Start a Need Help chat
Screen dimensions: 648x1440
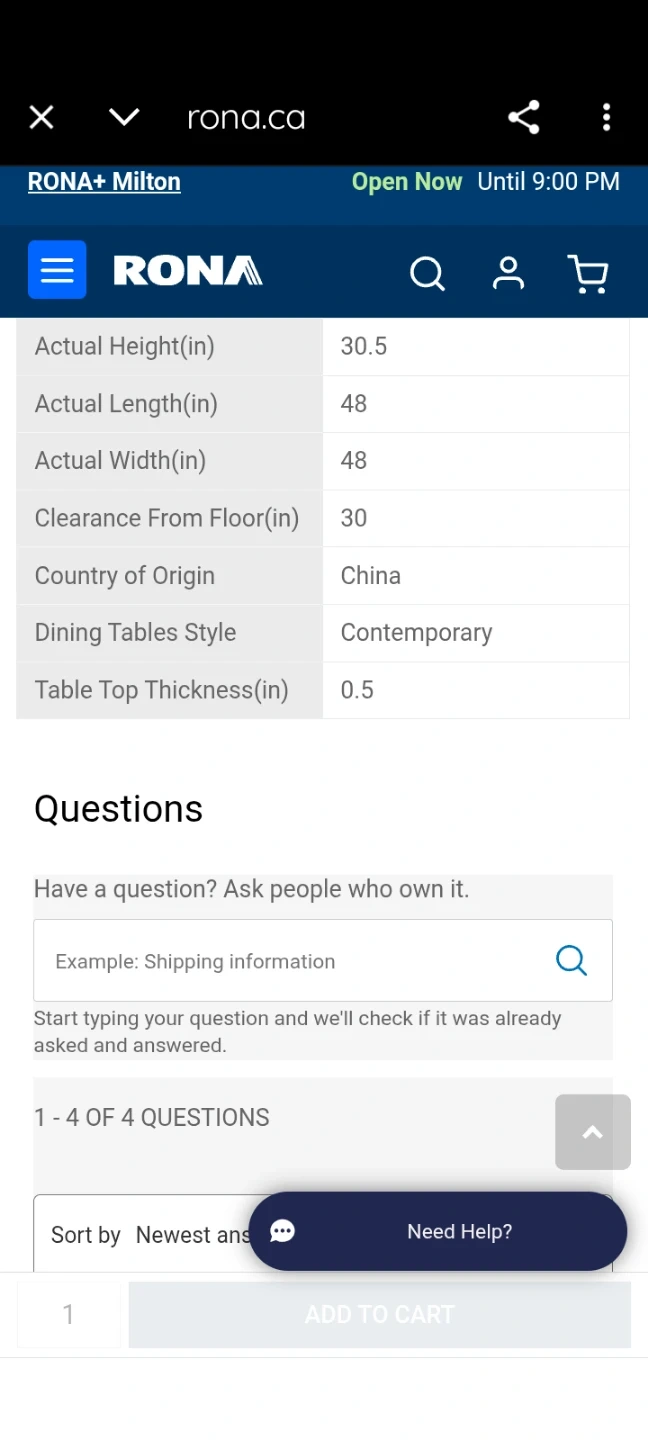pyautogui.click(x=438, y=1232)
